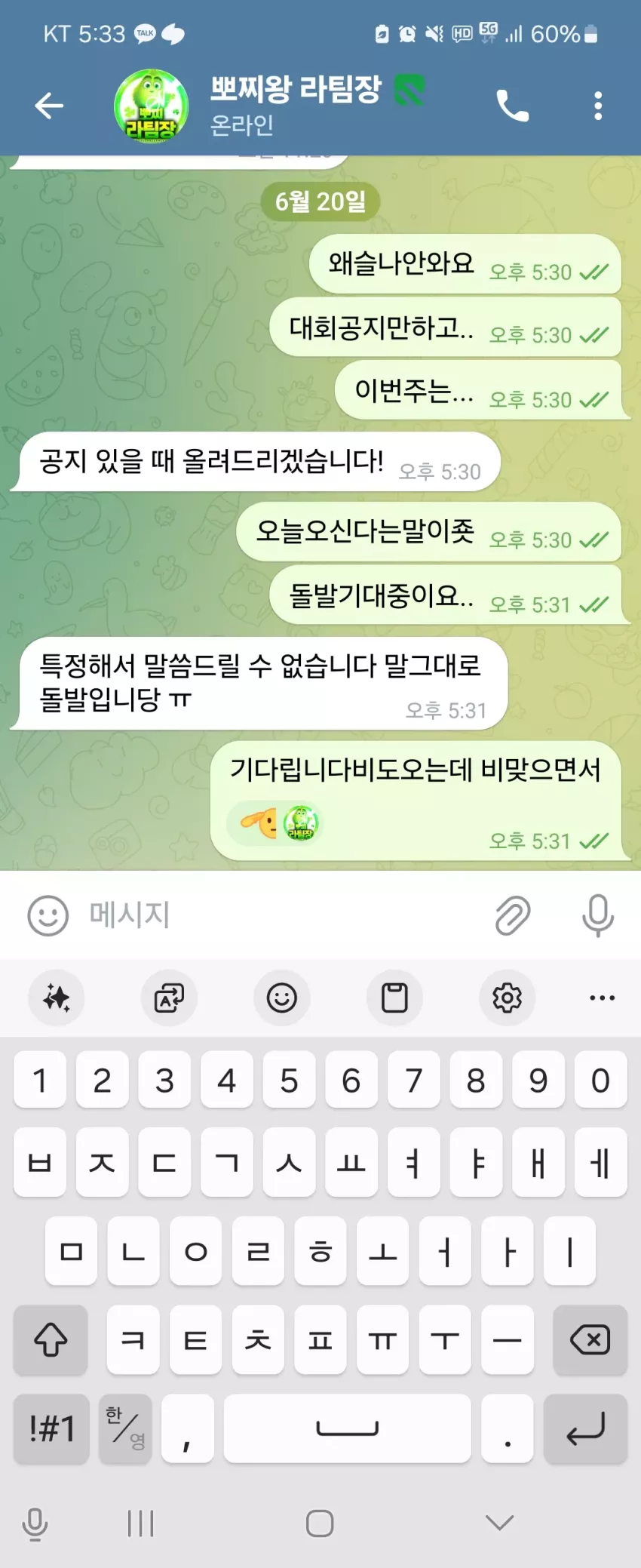
Task: Start a voice call
Action: pos(513,106)
